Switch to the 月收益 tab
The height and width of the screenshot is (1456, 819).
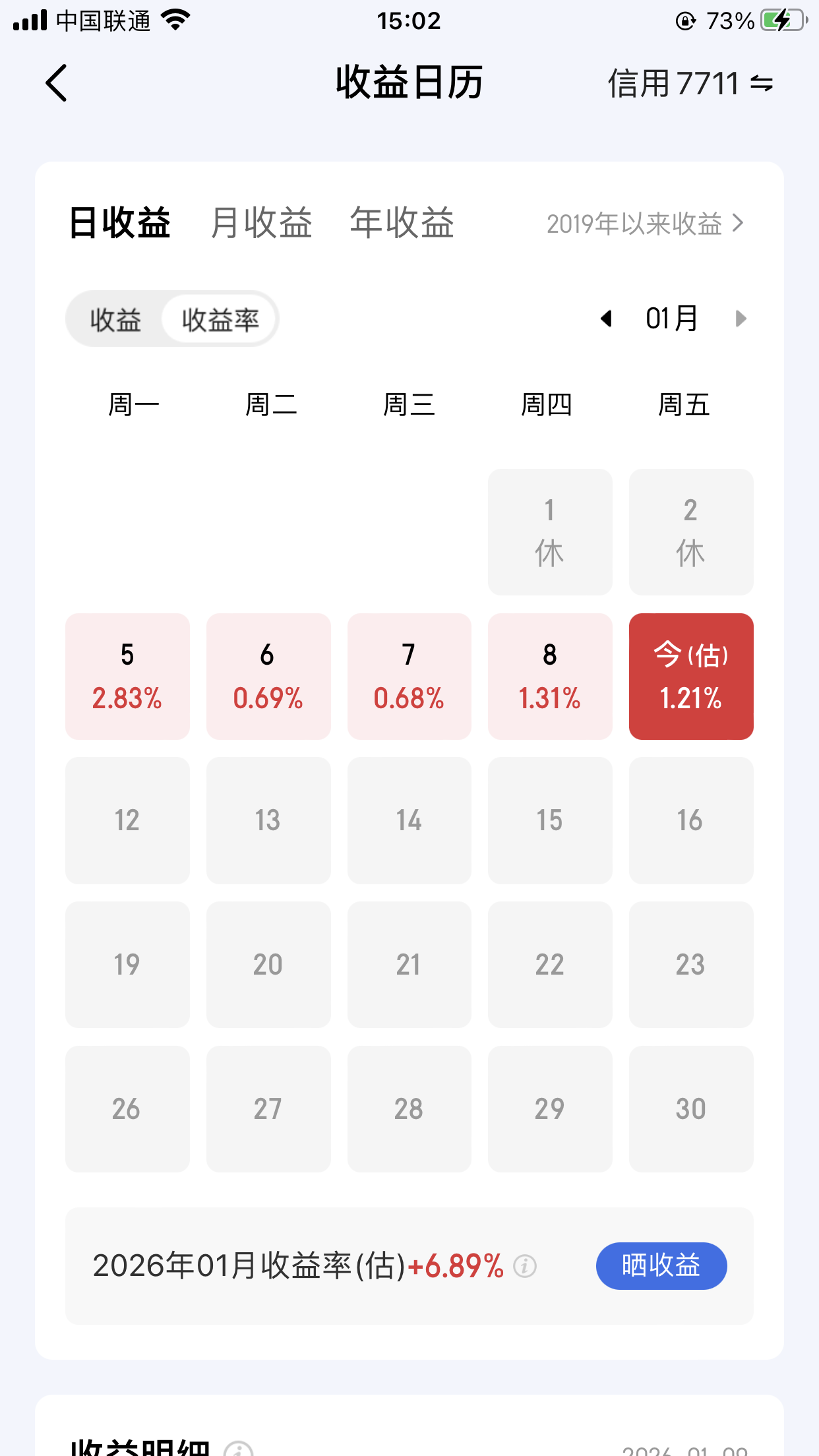(261, 223)
